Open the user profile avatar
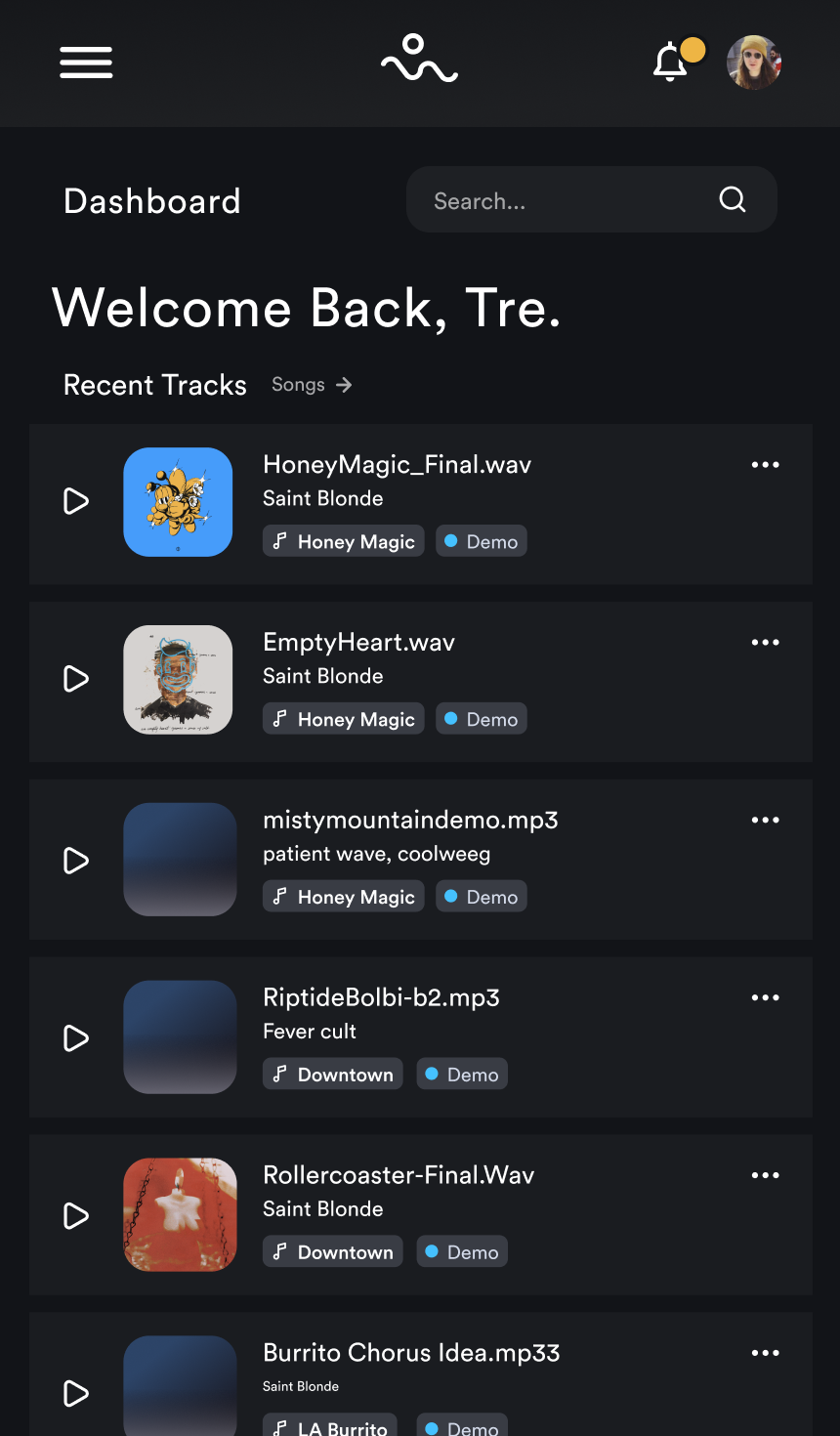This screenshot has height=1436, width=840. coord(754,63)
